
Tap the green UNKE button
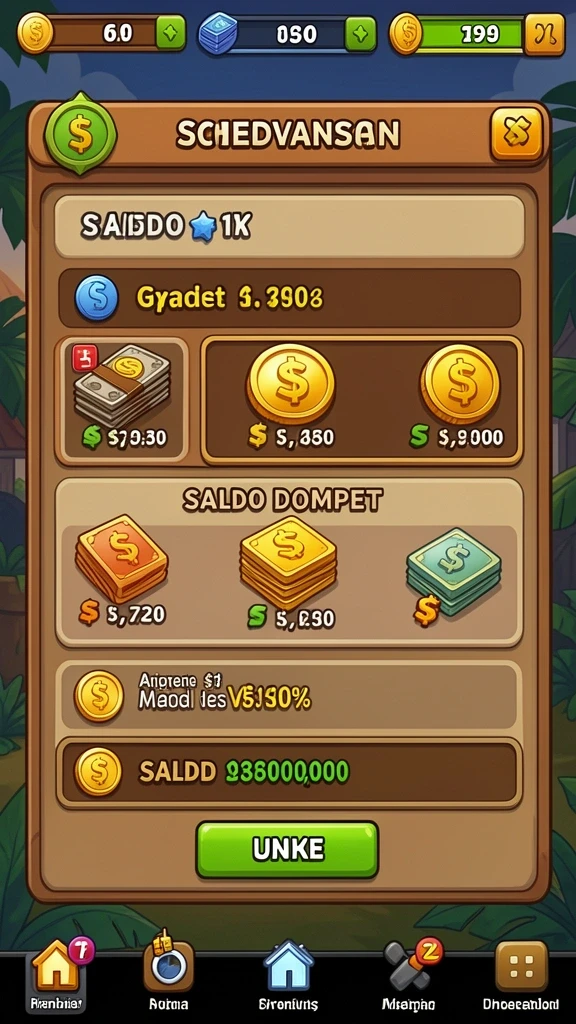pos(287,849)
